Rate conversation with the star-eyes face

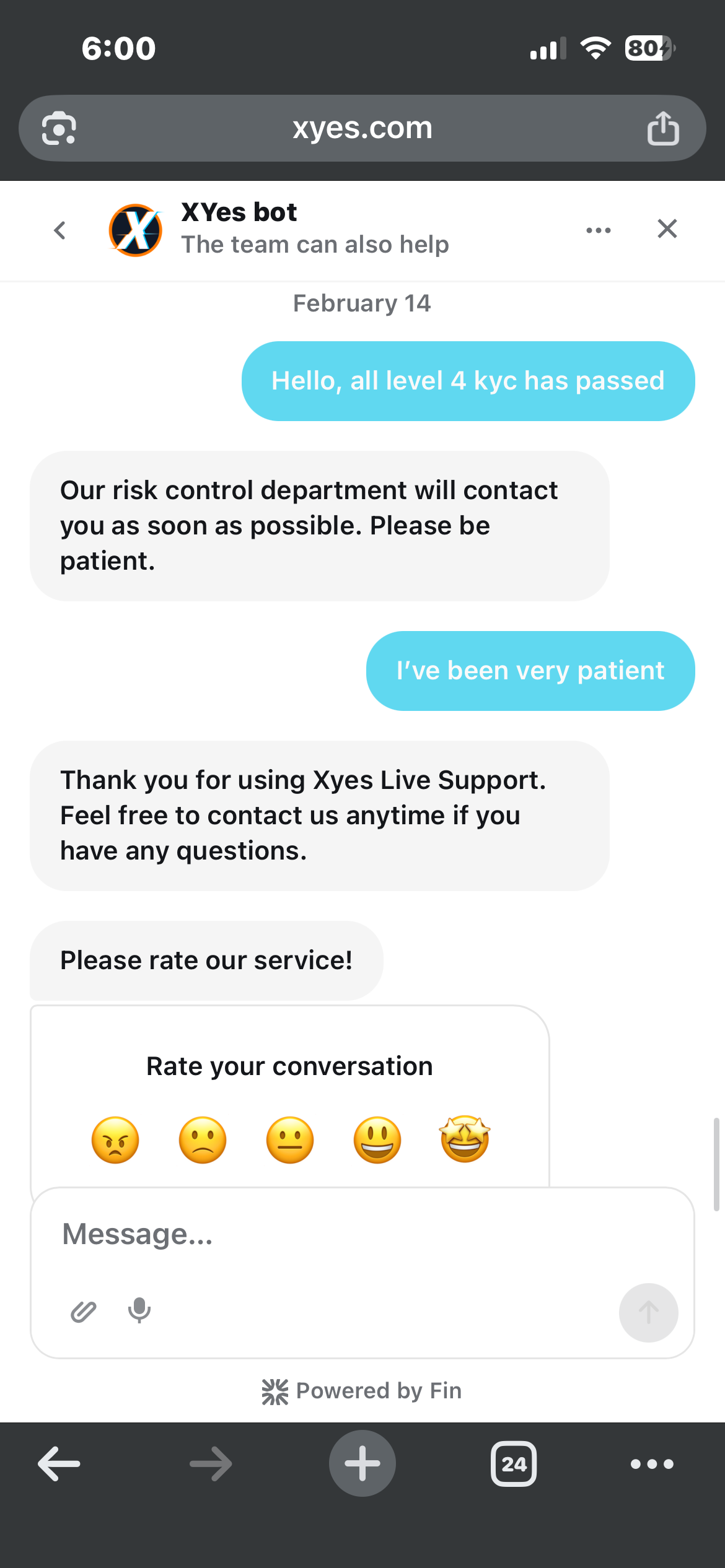point(465,1140)
